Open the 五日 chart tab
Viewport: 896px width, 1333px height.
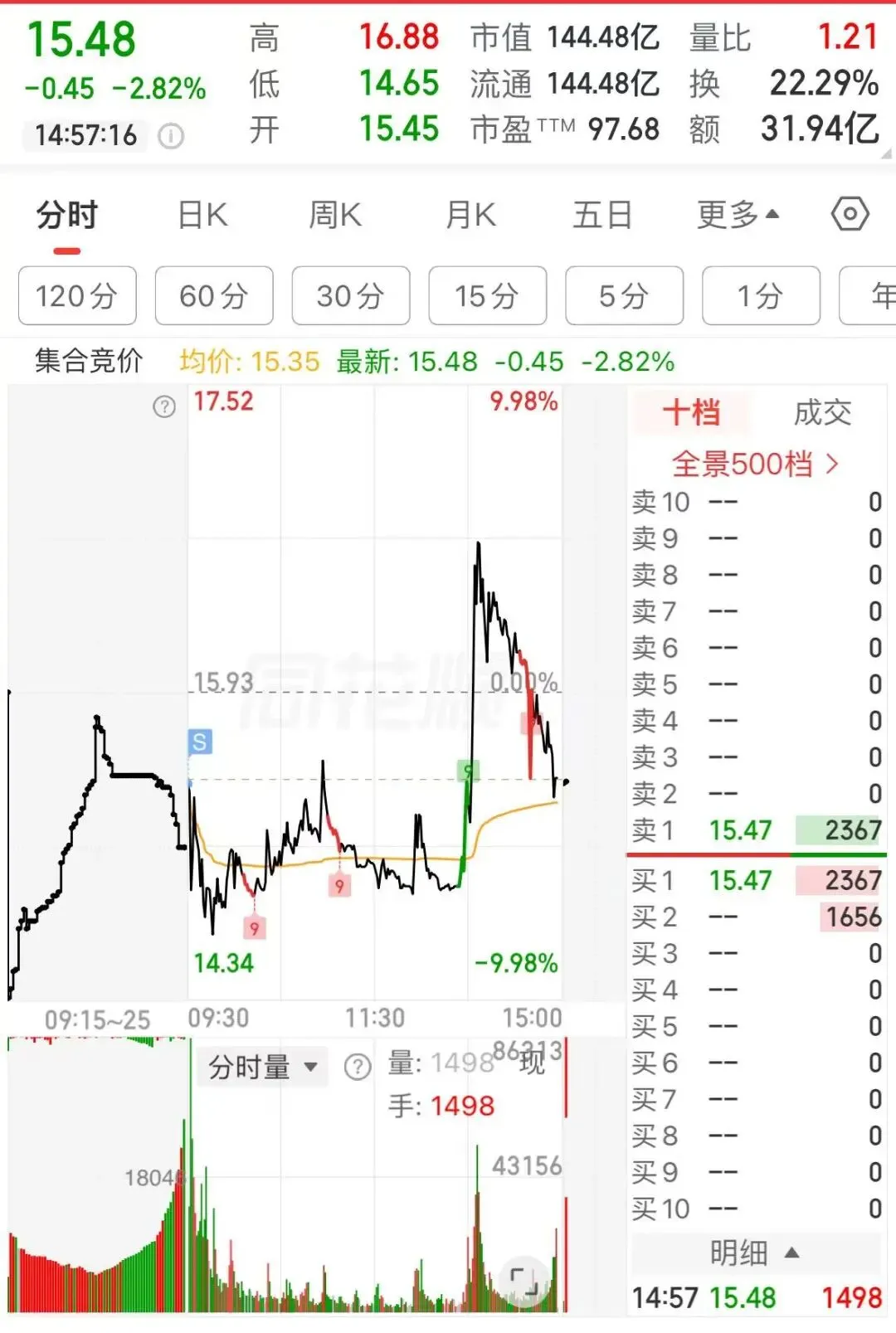(602, 216)
